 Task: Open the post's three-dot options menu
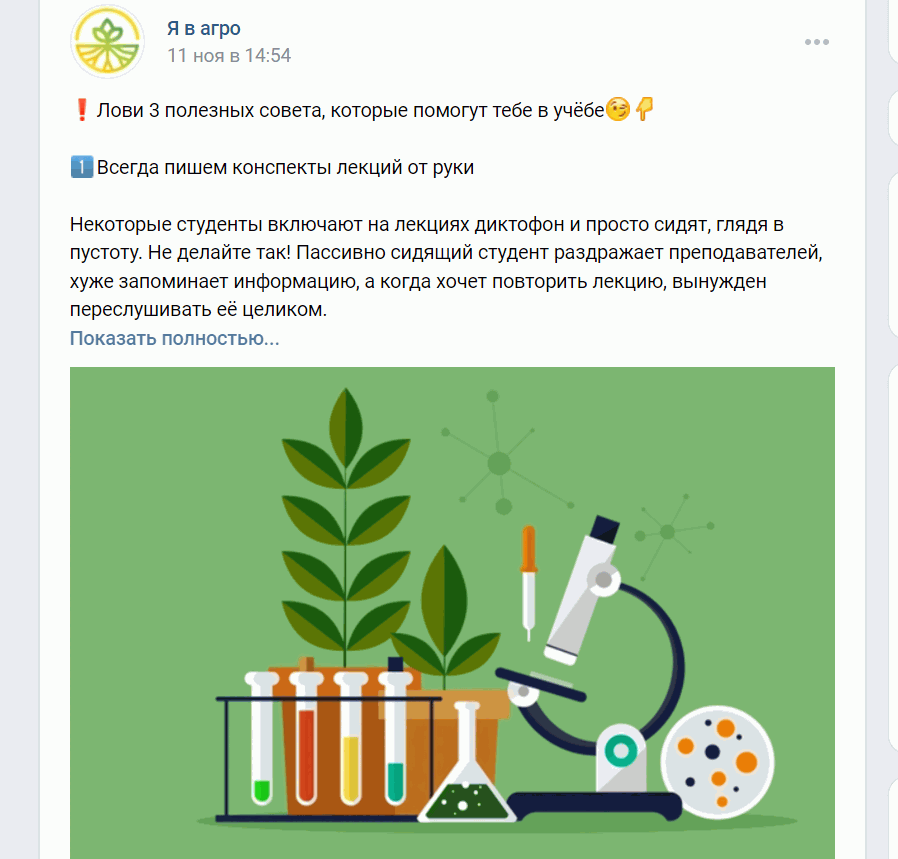[x=817, y=42]
